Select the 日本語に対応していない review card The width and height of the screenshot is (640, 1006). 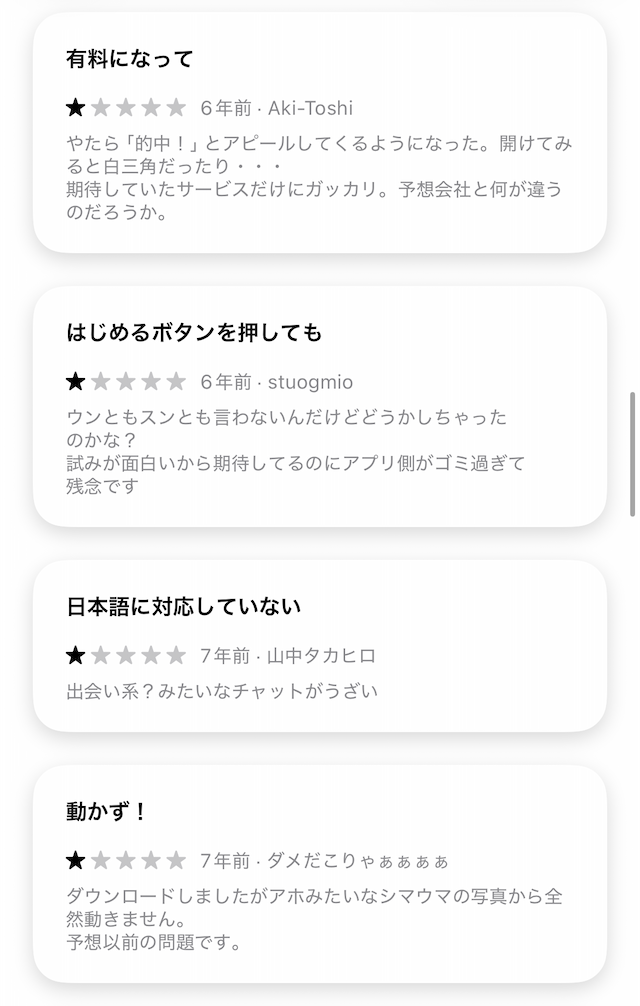click(320, 646)
